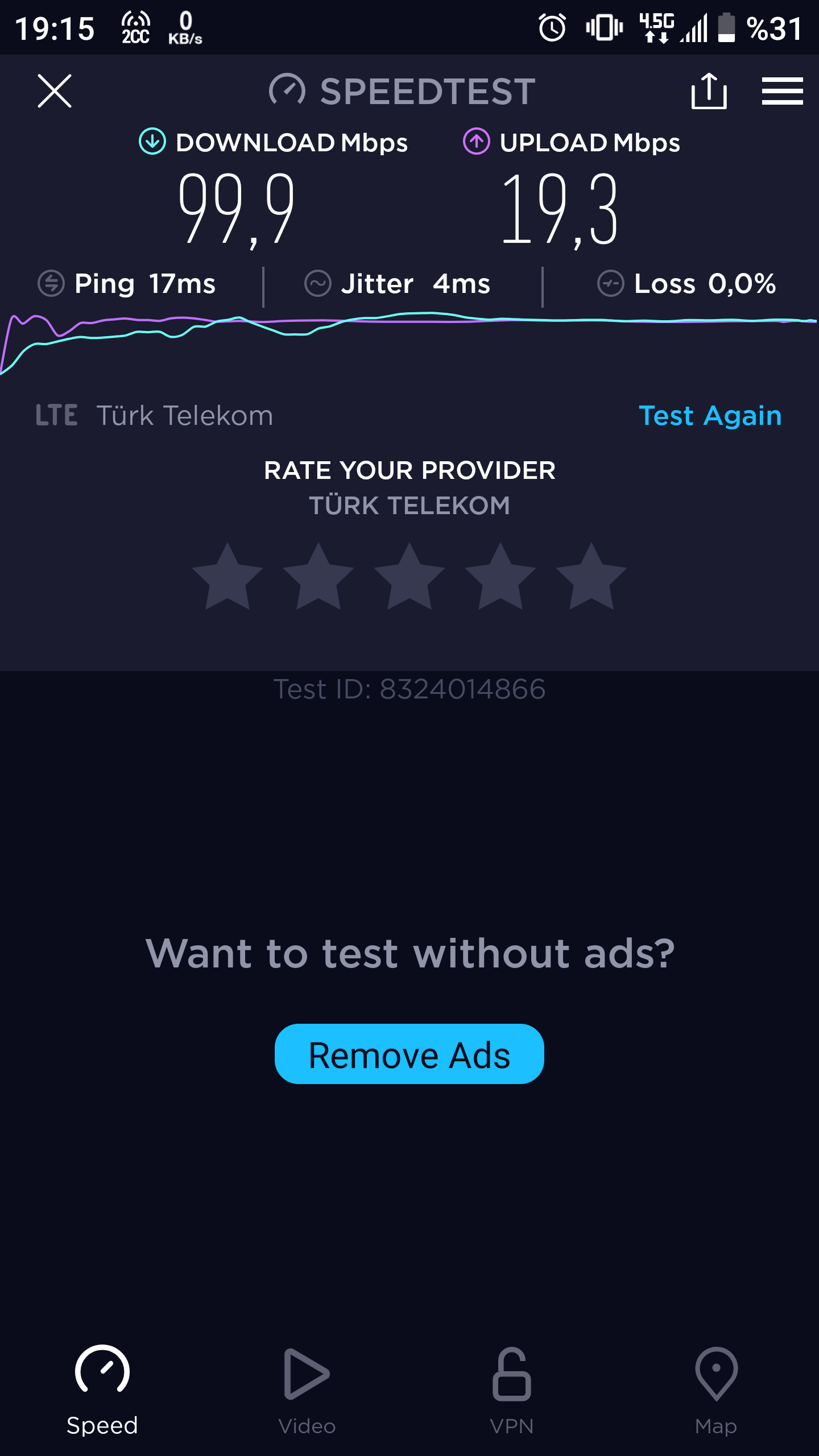Share the speed test result
Image resolution: width=819 pixels, height=1456 pixels.
[x=709, y=91]
